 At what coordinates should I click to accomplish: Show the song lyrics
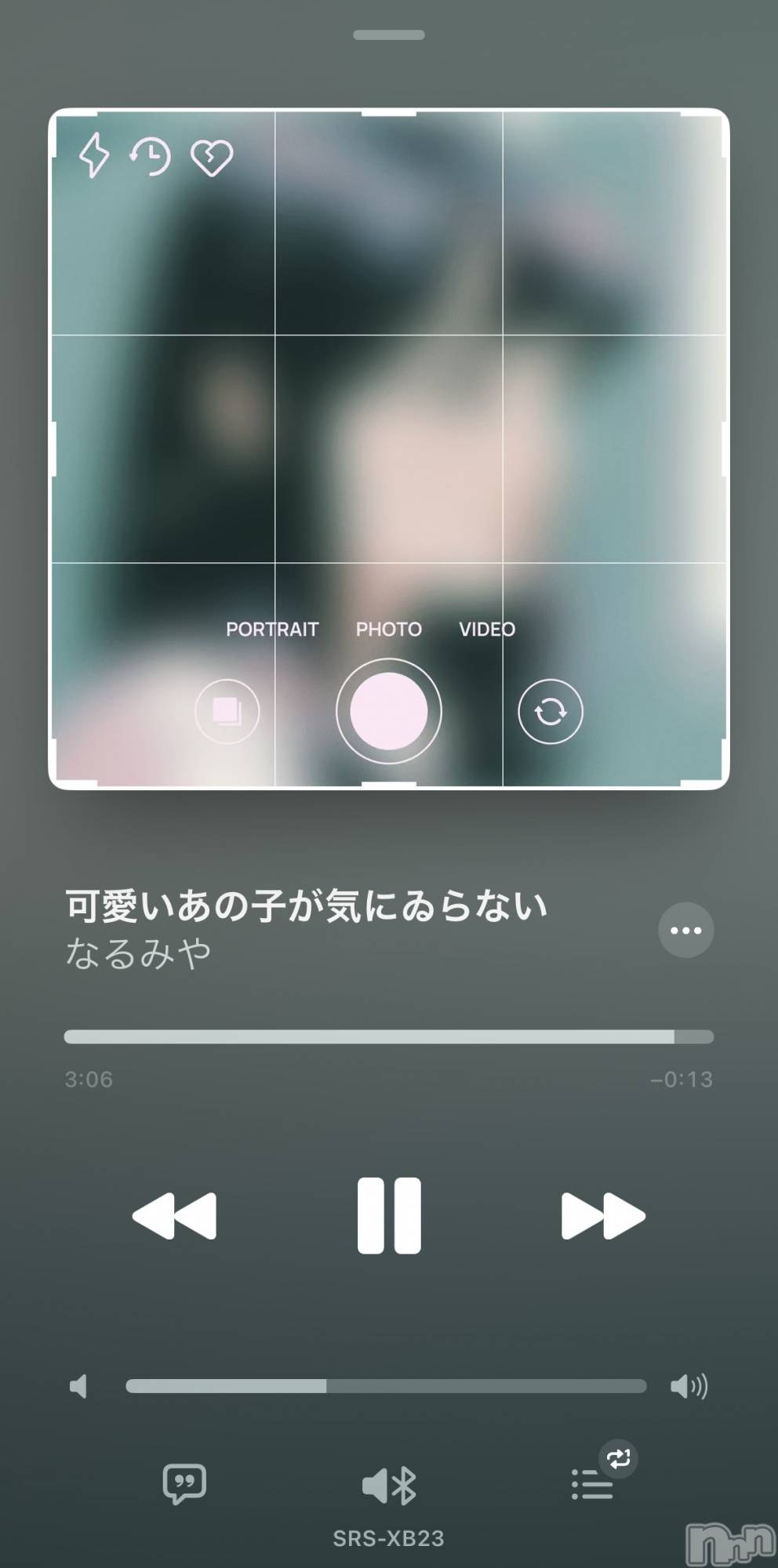[x=184, y=1483]
